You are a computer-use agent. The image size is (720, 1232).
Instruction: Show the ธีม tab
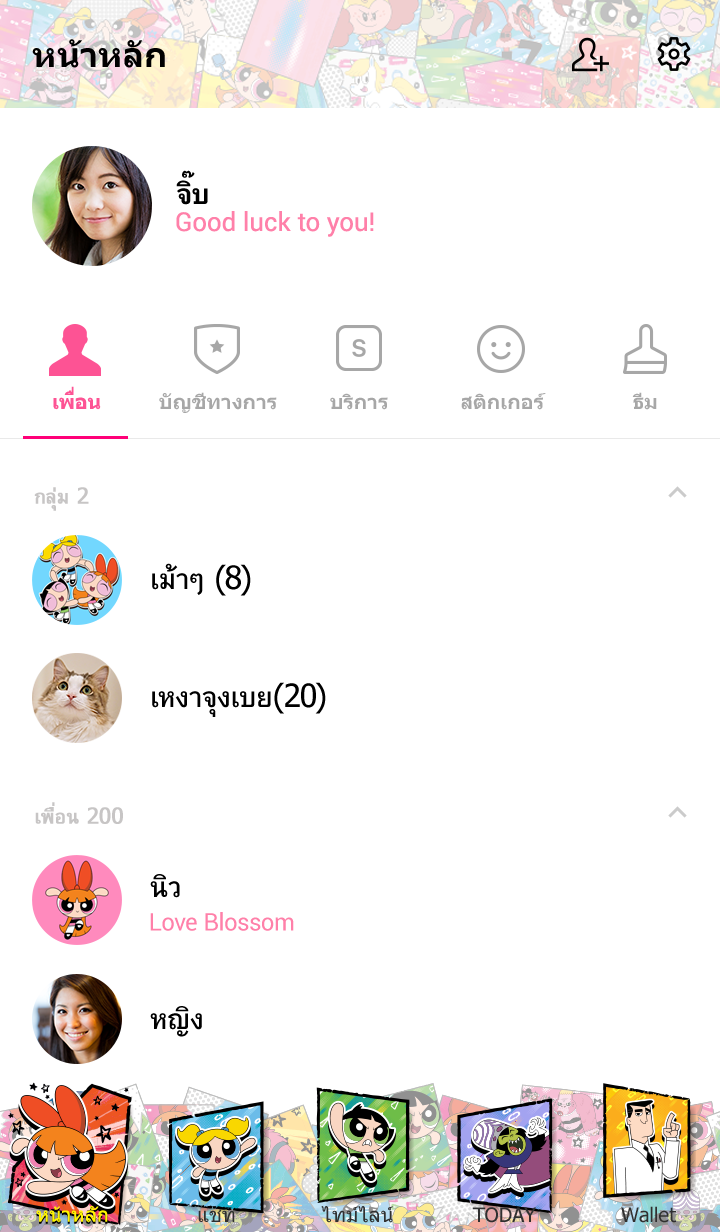[x=645, y=369]
